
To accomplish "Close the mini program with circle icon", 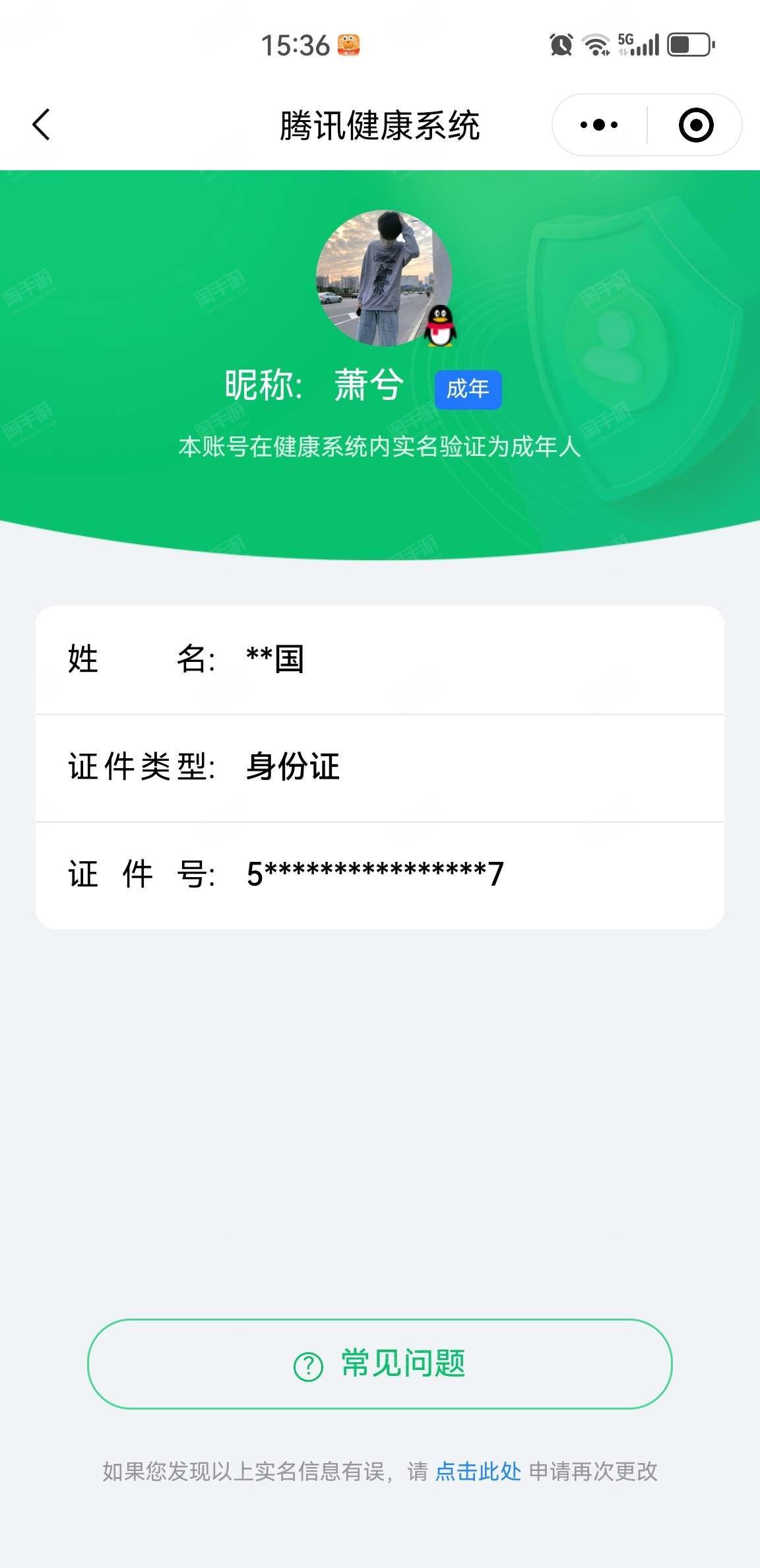I will (696, 125).
